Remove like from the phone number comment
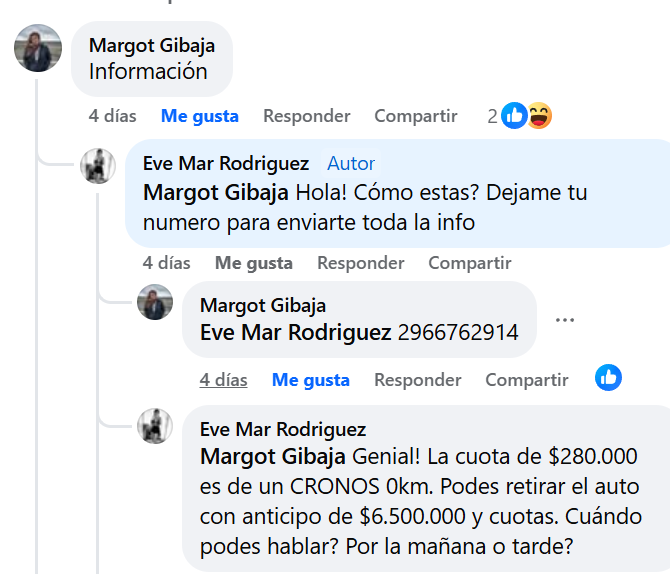 [310, 380]
